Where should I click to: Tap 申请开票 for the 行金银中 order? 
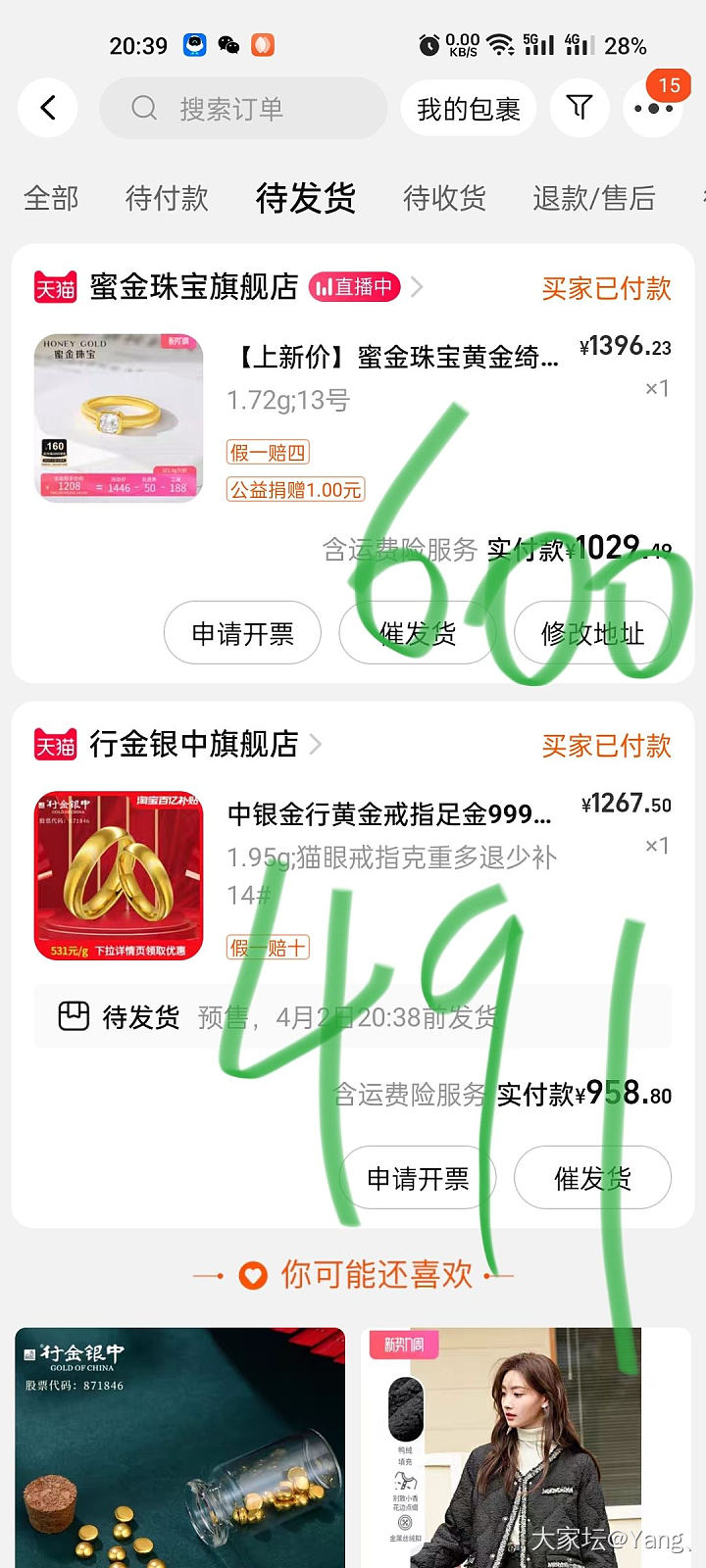click(x=418, y=1178)
